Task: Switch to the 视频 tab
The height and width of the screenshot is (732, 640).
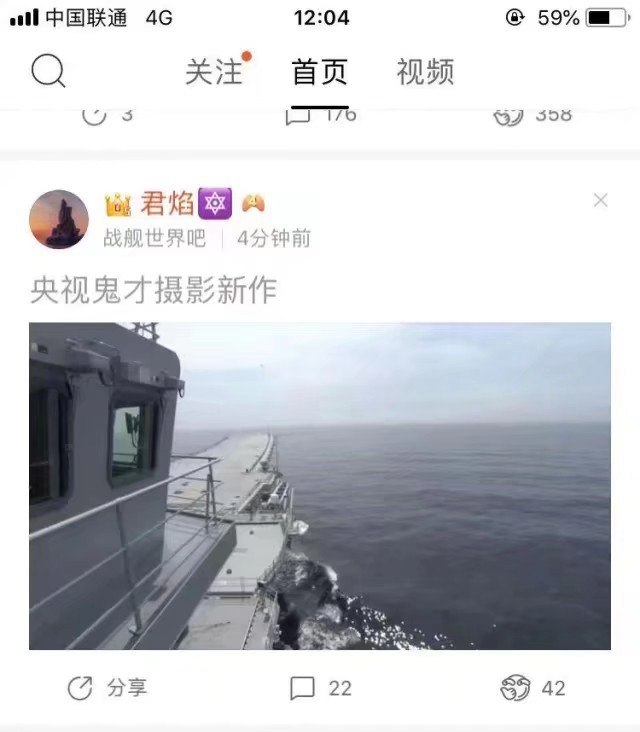Action: click(425, 72)
